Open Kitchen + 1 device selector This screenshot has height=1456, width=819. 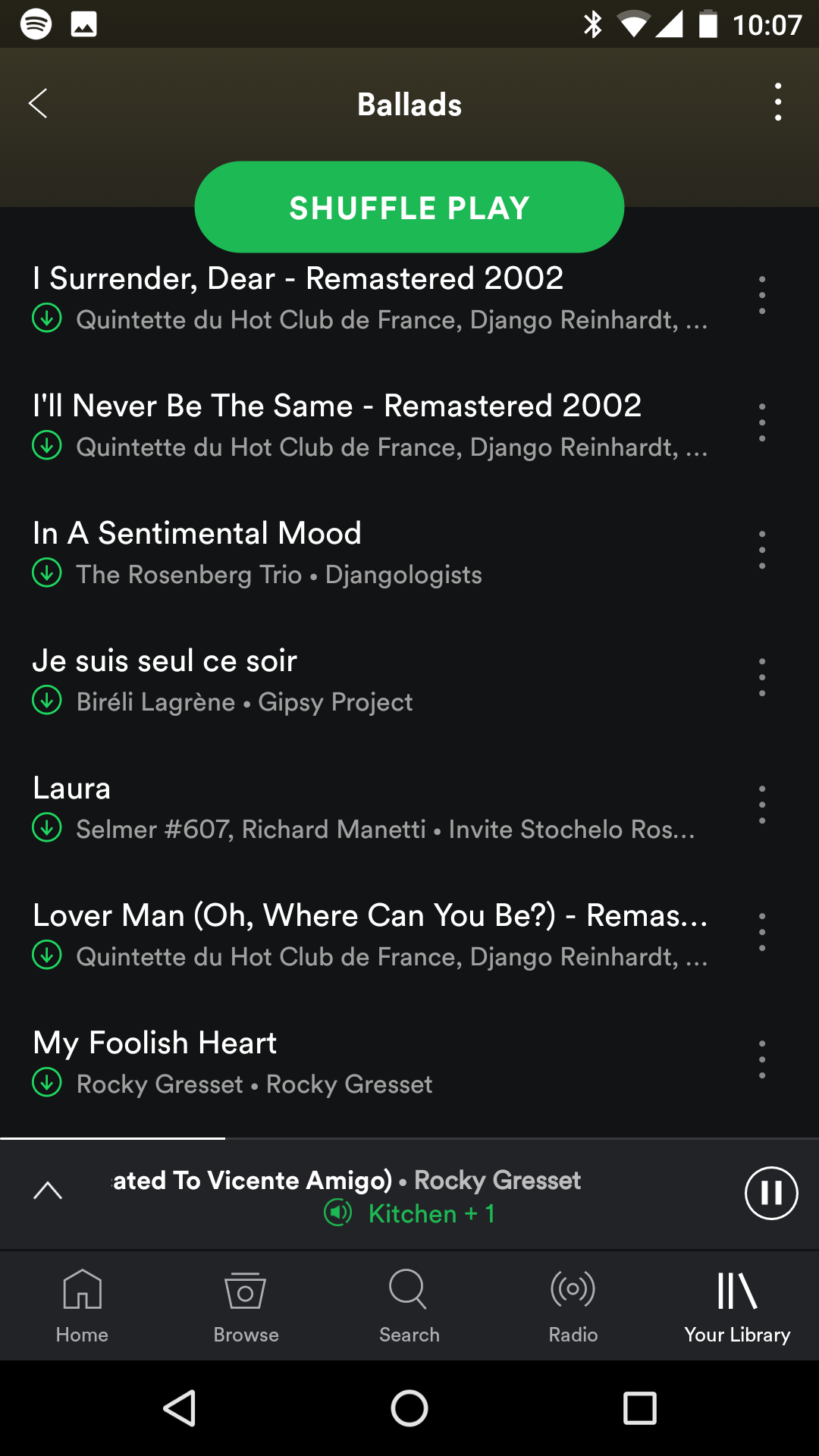(x=410, y=1213)
